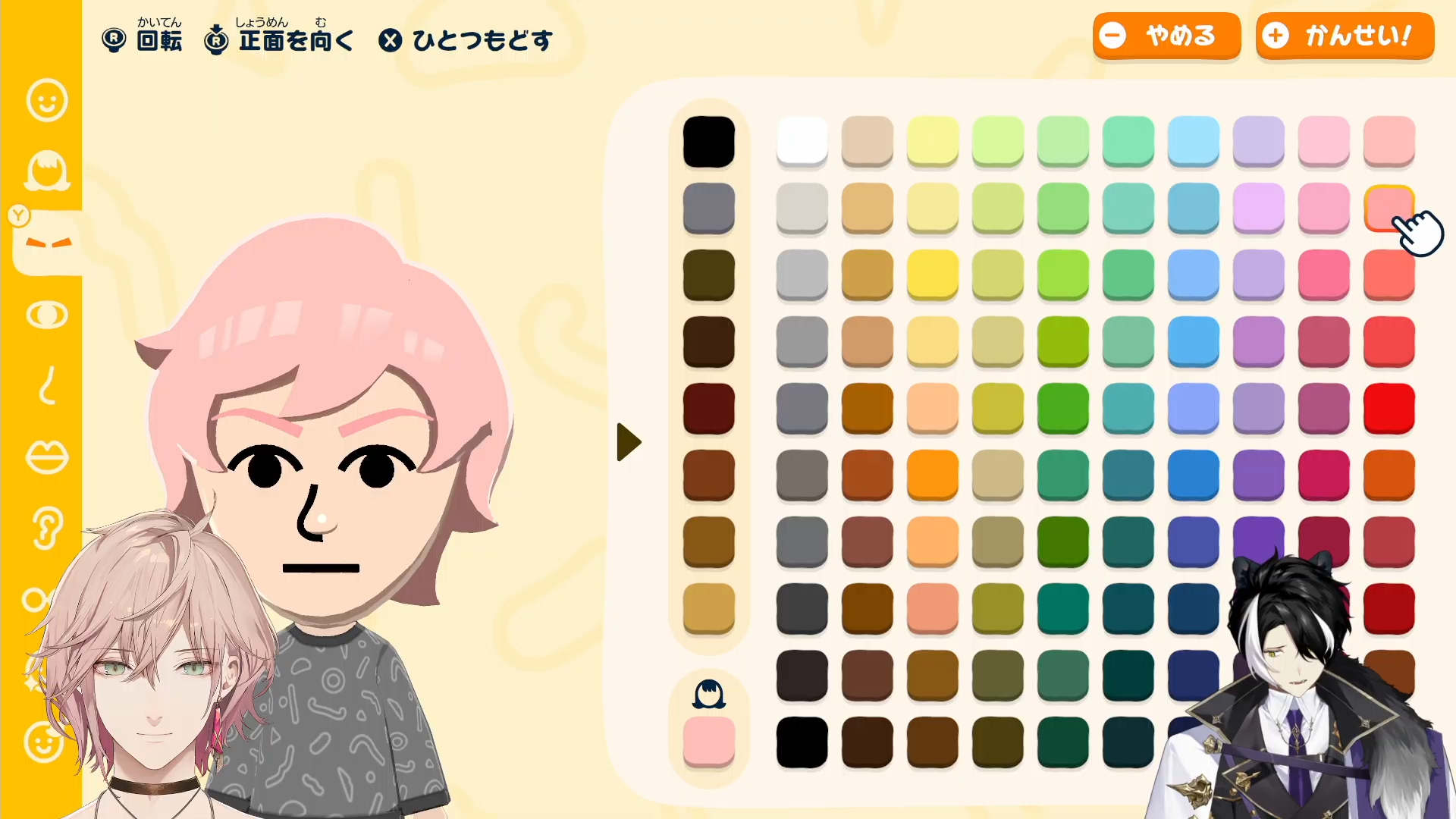This screenshot has height=819, width=1456.
Task: Pick the white color swatch
Action: coord(802,141)
